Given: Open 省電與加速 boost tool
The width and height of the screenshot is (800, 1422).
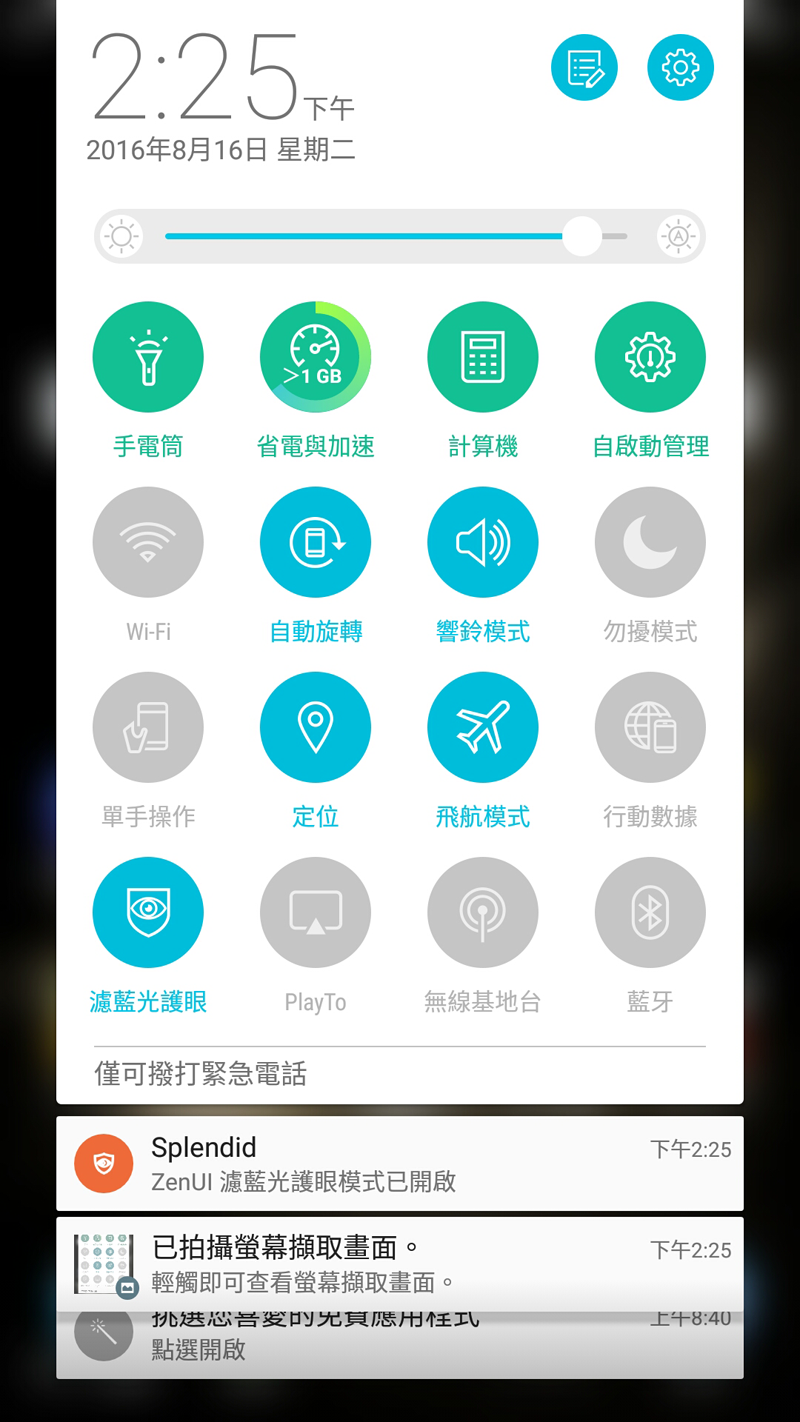Looking at the screenshot, I should 315,358.
